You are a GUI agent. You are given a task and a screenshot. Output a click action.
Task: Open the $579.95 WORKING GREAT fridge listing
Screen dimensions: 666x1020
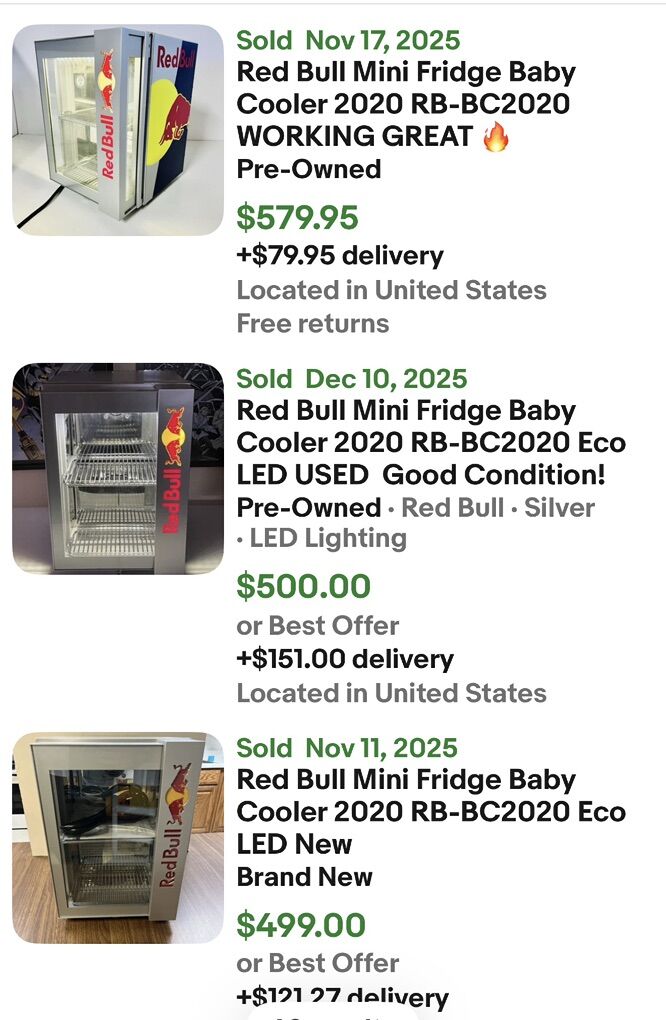pos(405,104)
